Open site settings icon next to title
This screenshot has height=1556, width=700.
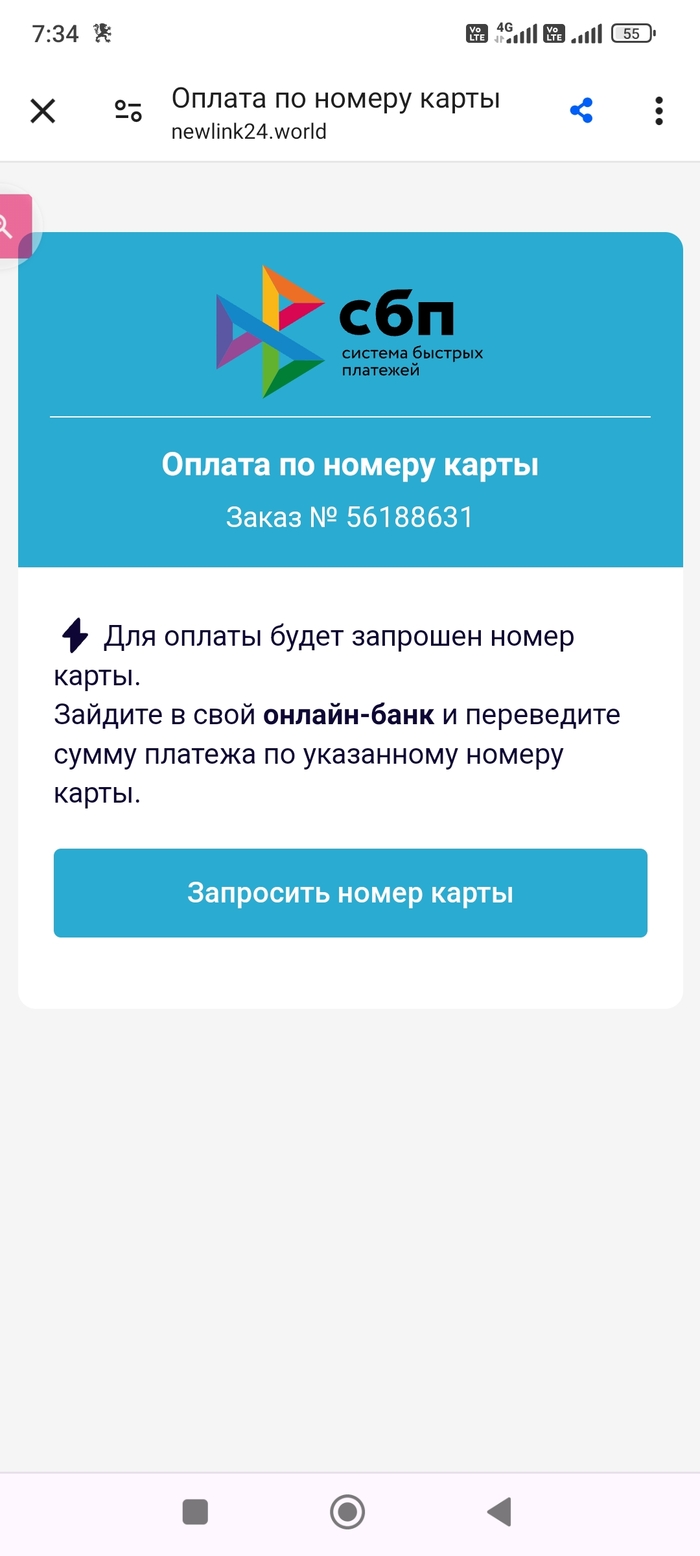[128, 111]
